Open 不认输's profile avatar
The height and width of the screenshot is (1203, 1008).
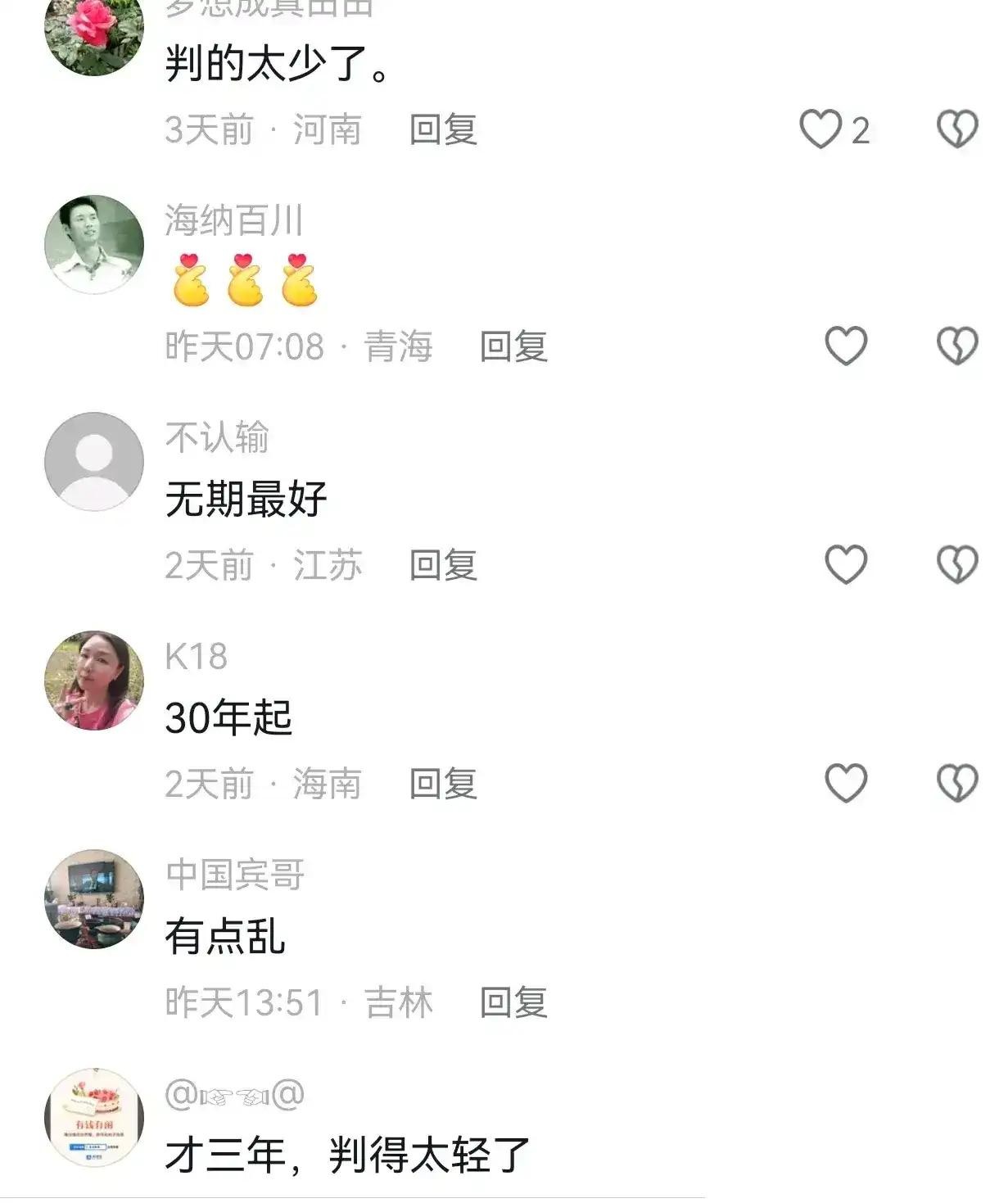coord(94,462)
